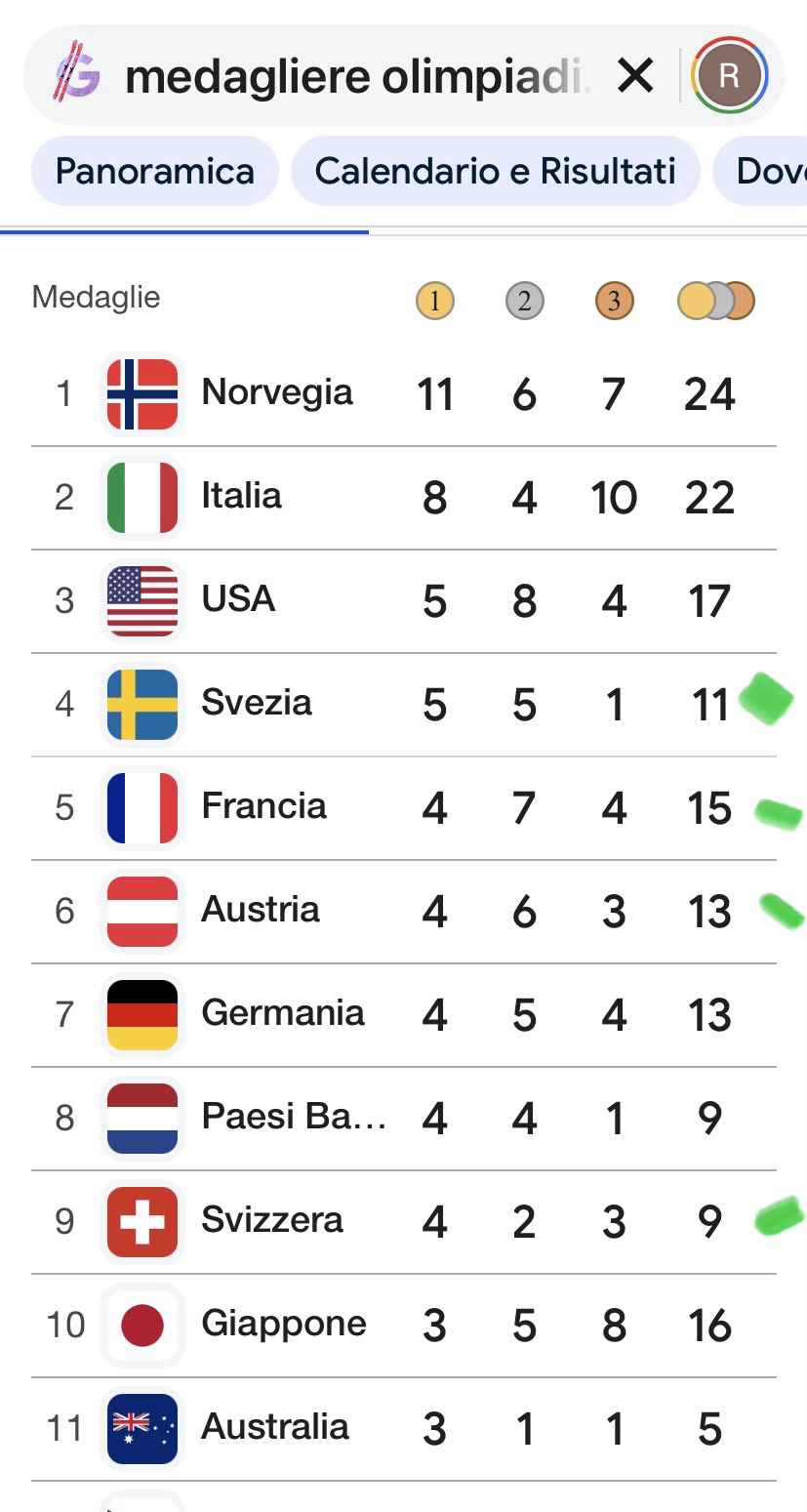This screenshot has width=807, height=1512.
Task: Select the Germania row
Action: (283, 1014)
